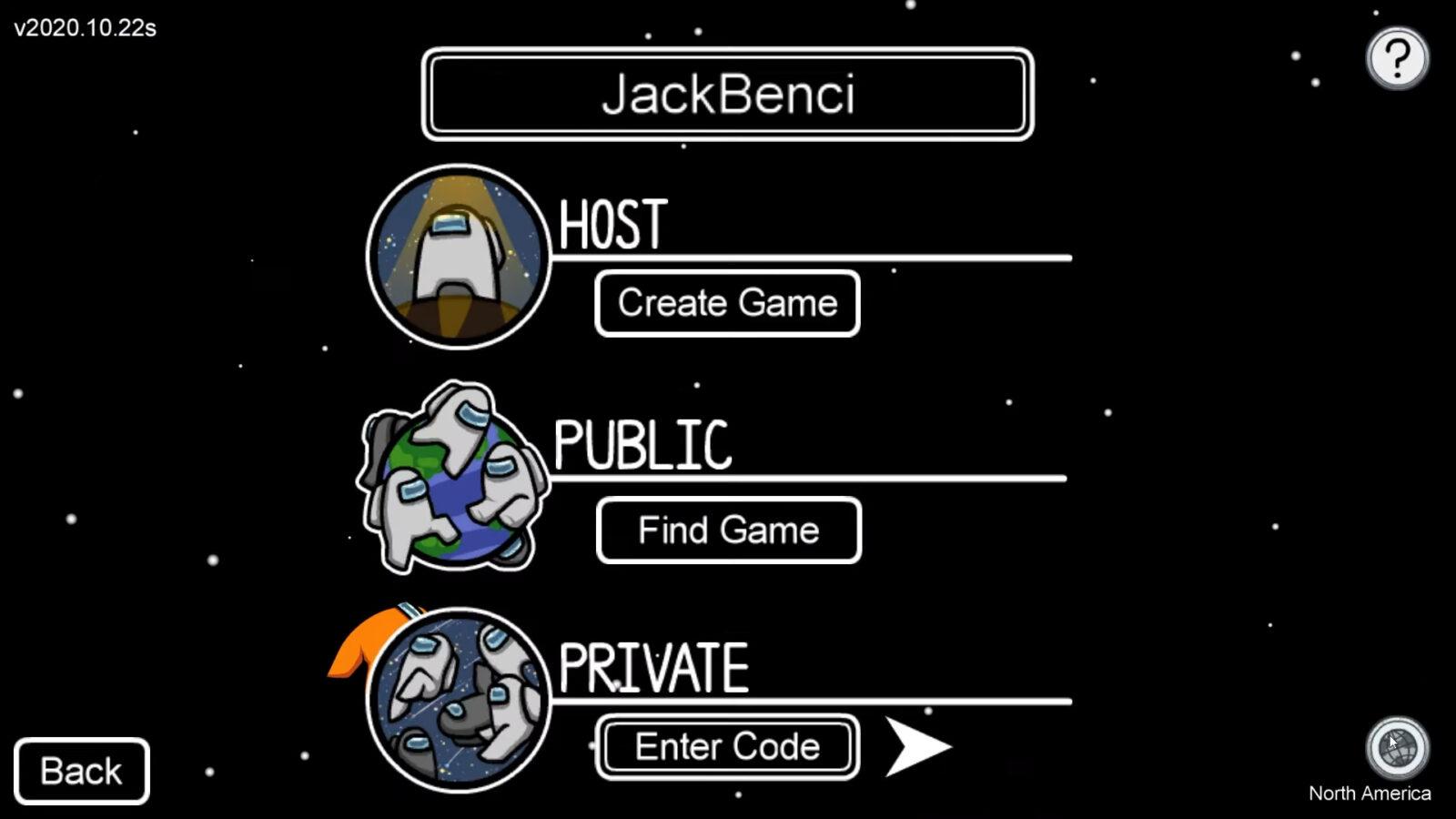Open the help question mark icon
Image resolution: width=1456 pixels, height=819 pixels.
pyautogui.click(x=1397, y=58)
